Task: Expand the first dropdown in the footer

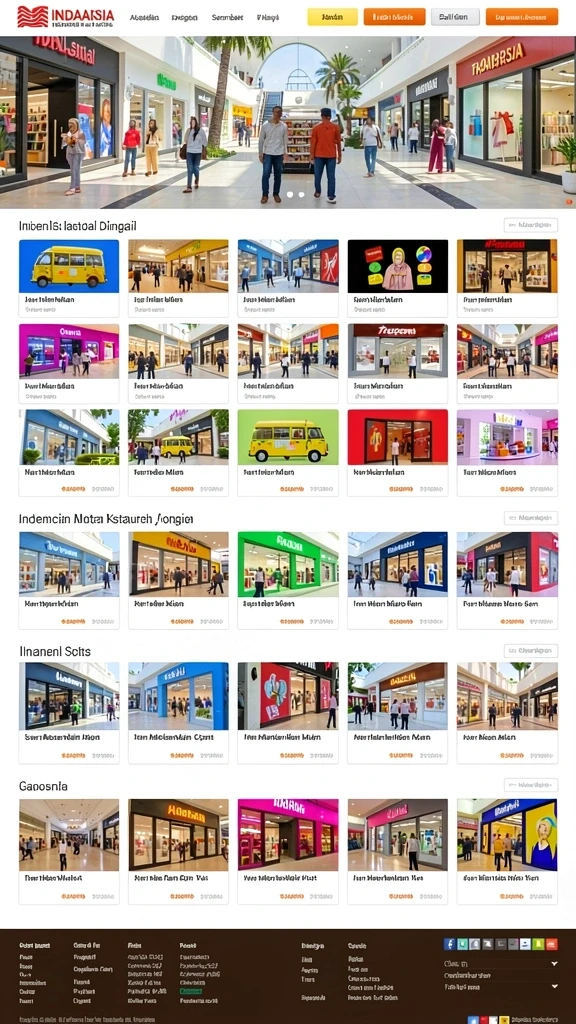Action: coord(501,963)
